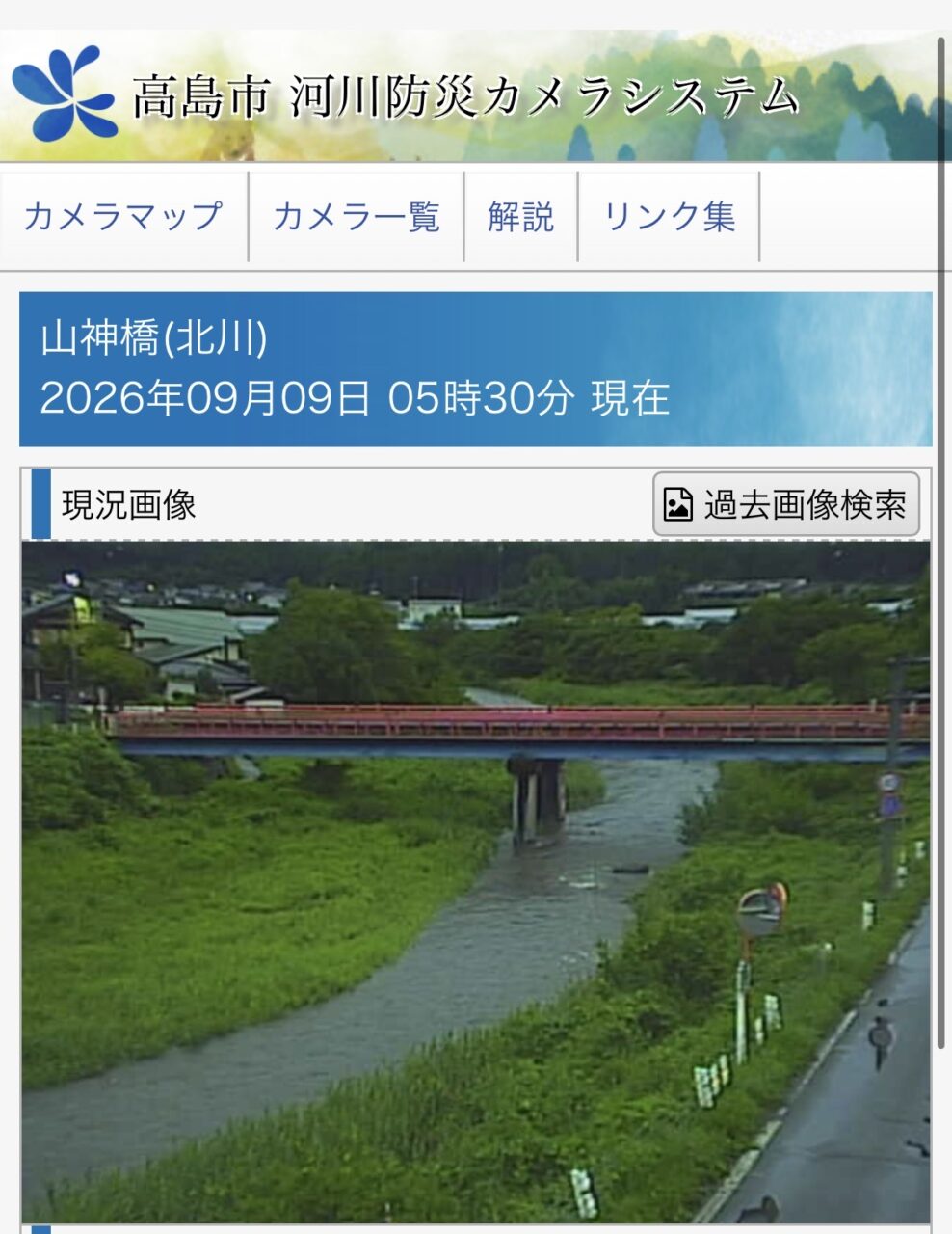This screenshot has width=952, height=1234.
Task: Go to リンク集 links page
Action: click(669, 217)
